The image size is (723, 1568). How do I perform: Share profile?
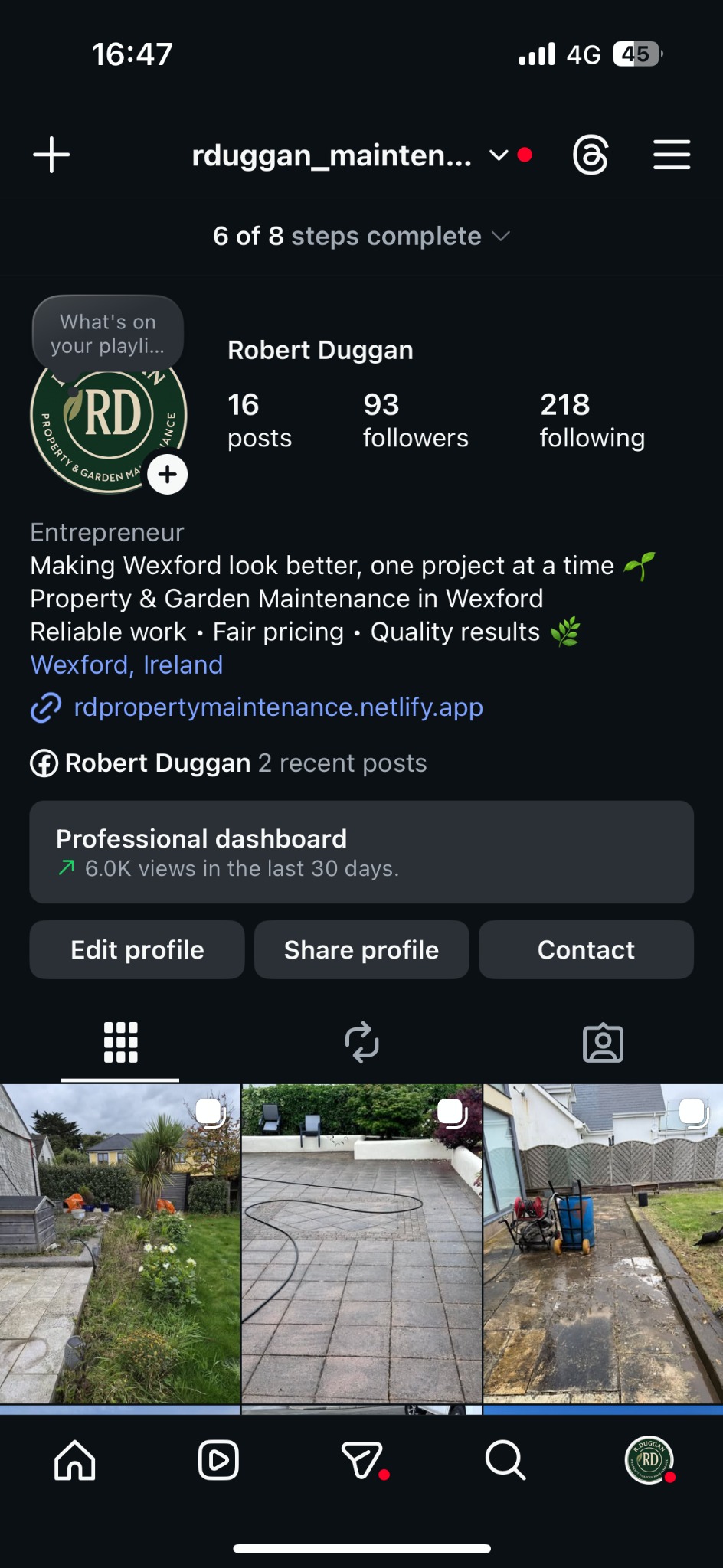point(361,950)
